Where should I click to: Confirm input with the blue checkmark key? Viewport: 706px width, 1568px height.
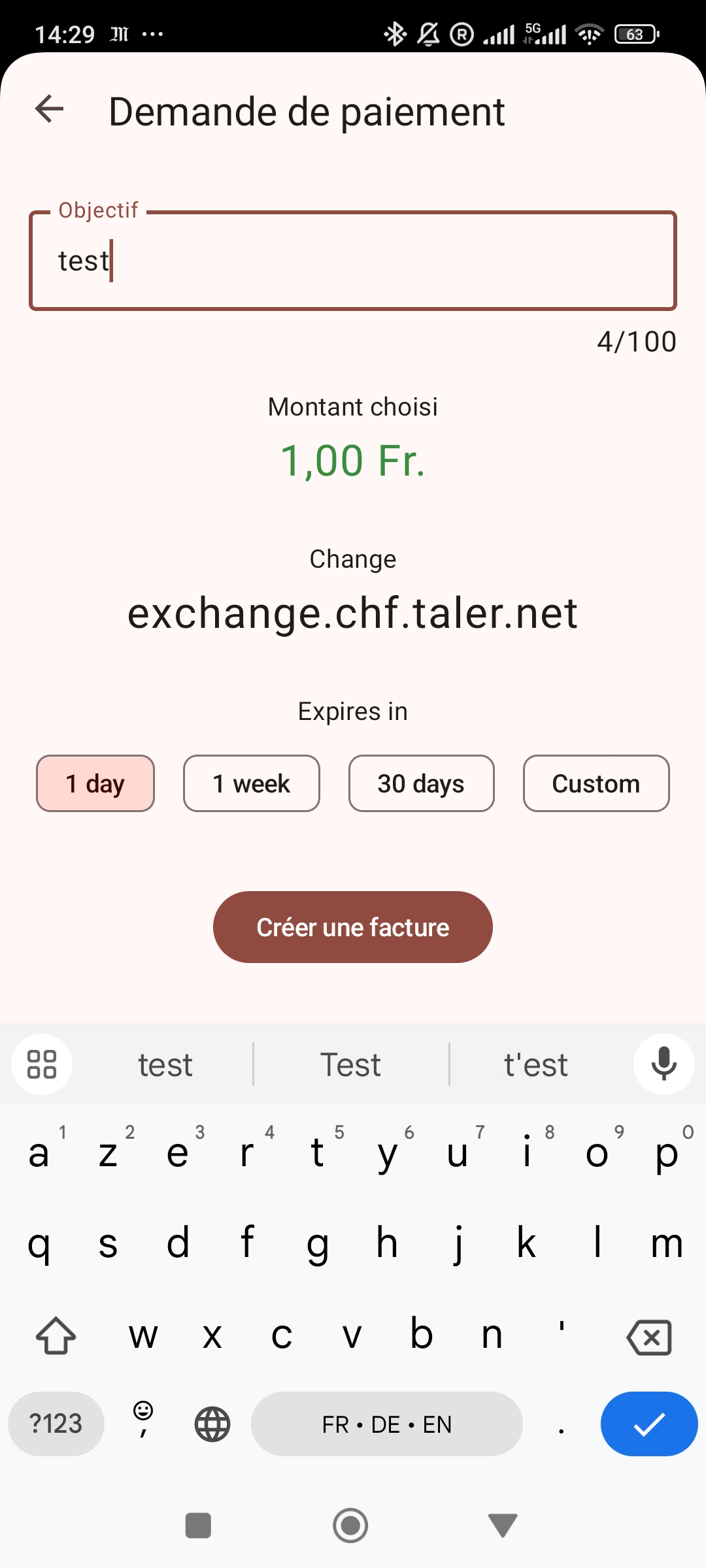tap(649, 1424)
